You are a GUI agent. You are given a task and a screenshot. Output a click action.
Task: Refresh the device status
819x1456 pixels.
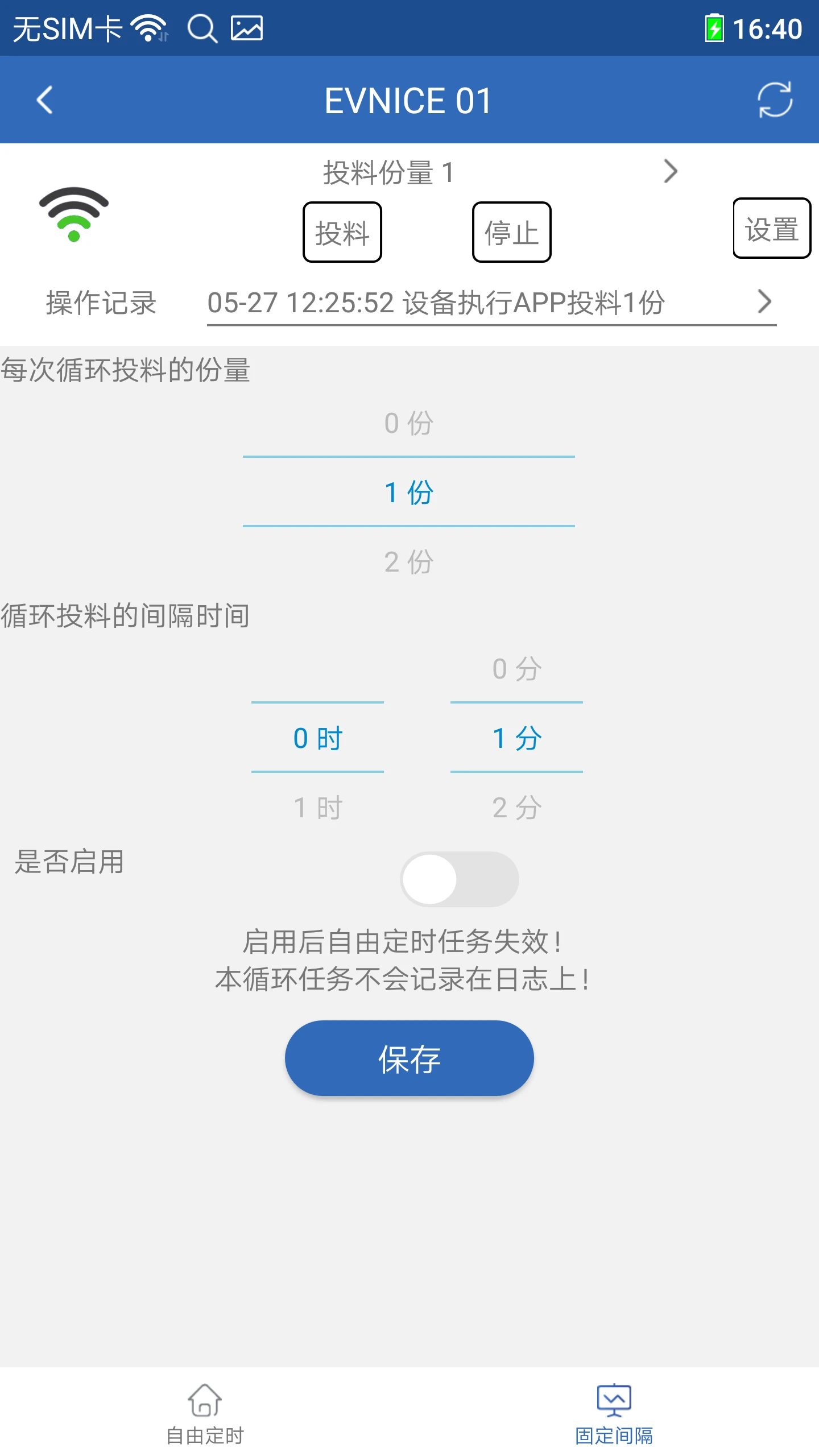click(x=775, y=100)
